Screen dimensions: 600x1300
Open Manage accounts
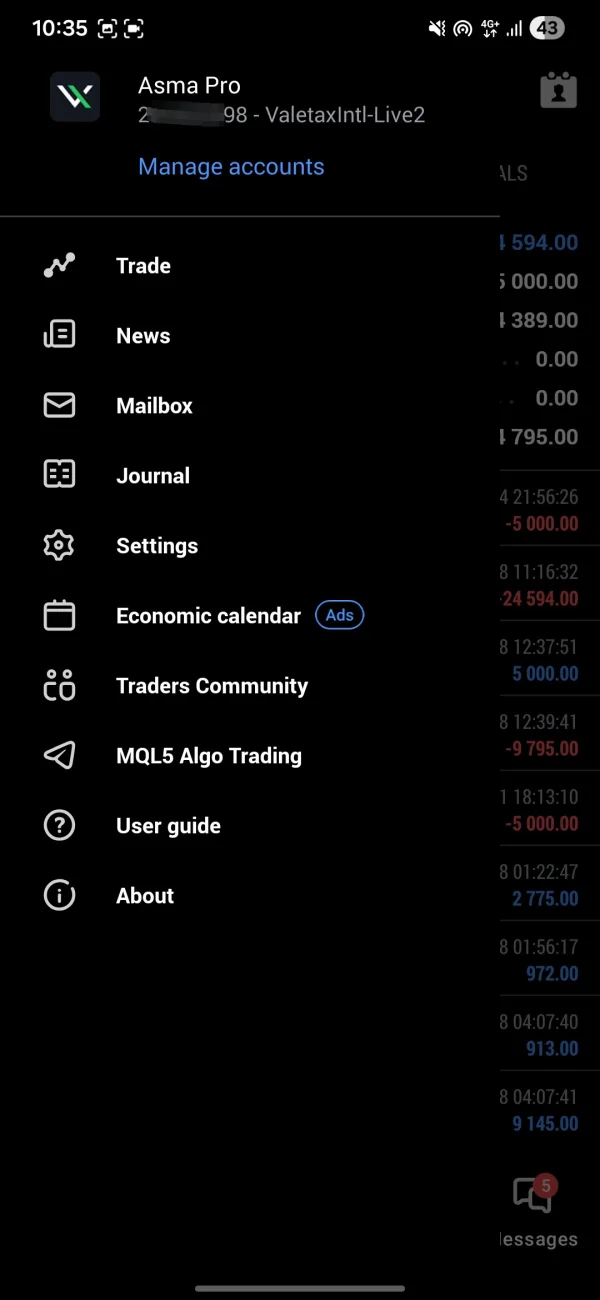point(231,167)
